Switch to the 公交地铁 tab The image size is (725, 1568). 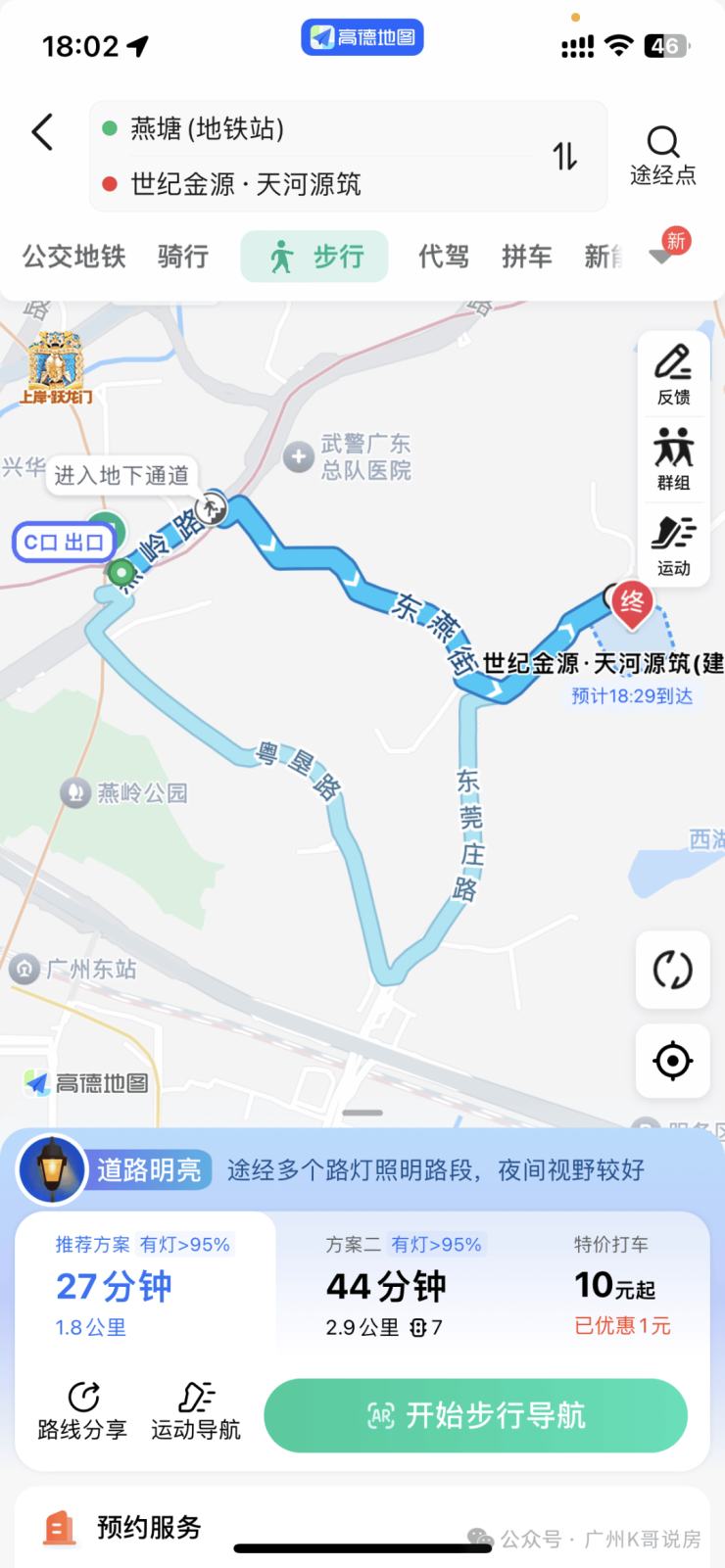pos(74,257)
